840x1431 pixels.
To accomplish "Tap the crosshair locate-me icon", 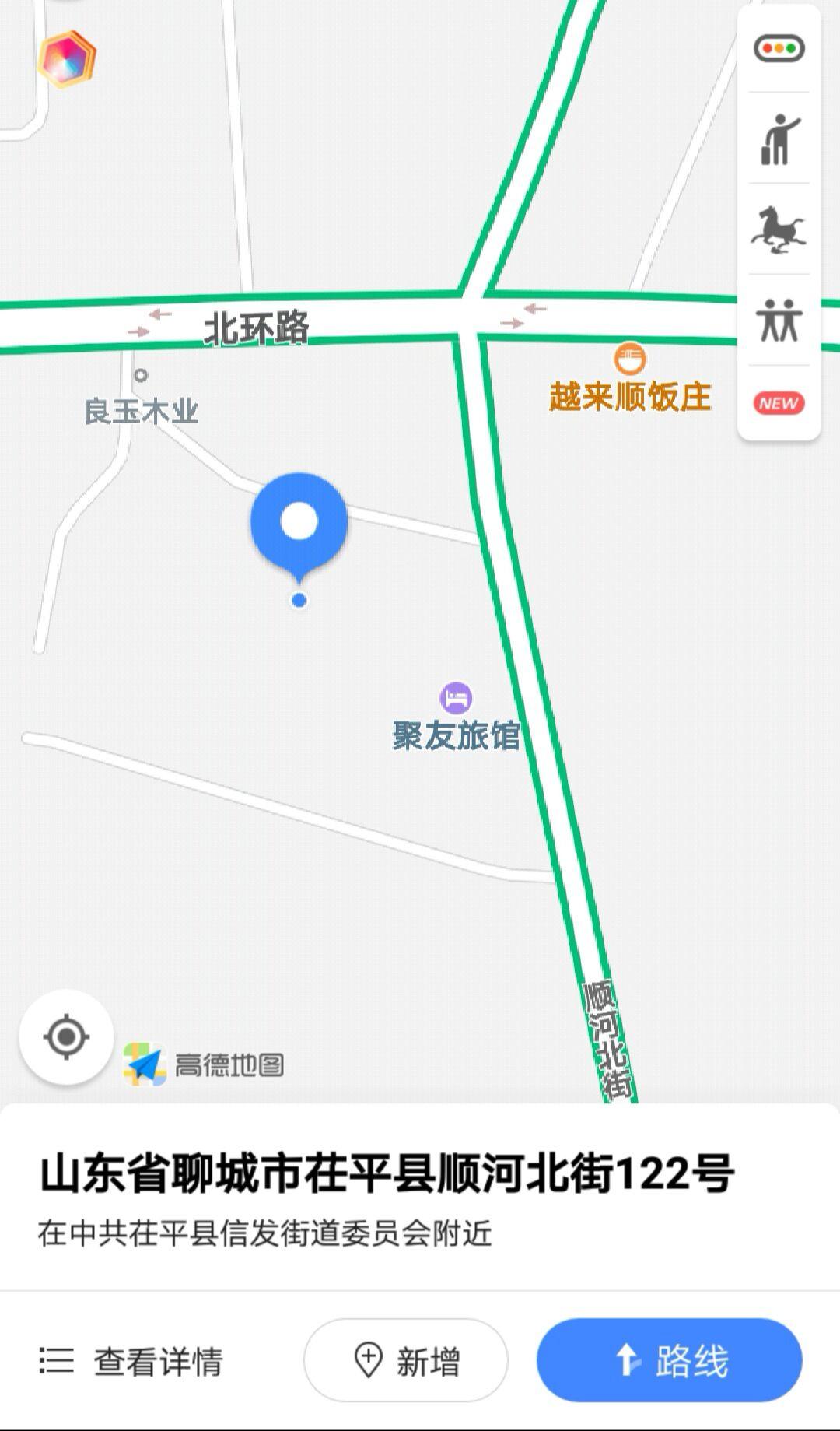I will (x=66, y=1037).
